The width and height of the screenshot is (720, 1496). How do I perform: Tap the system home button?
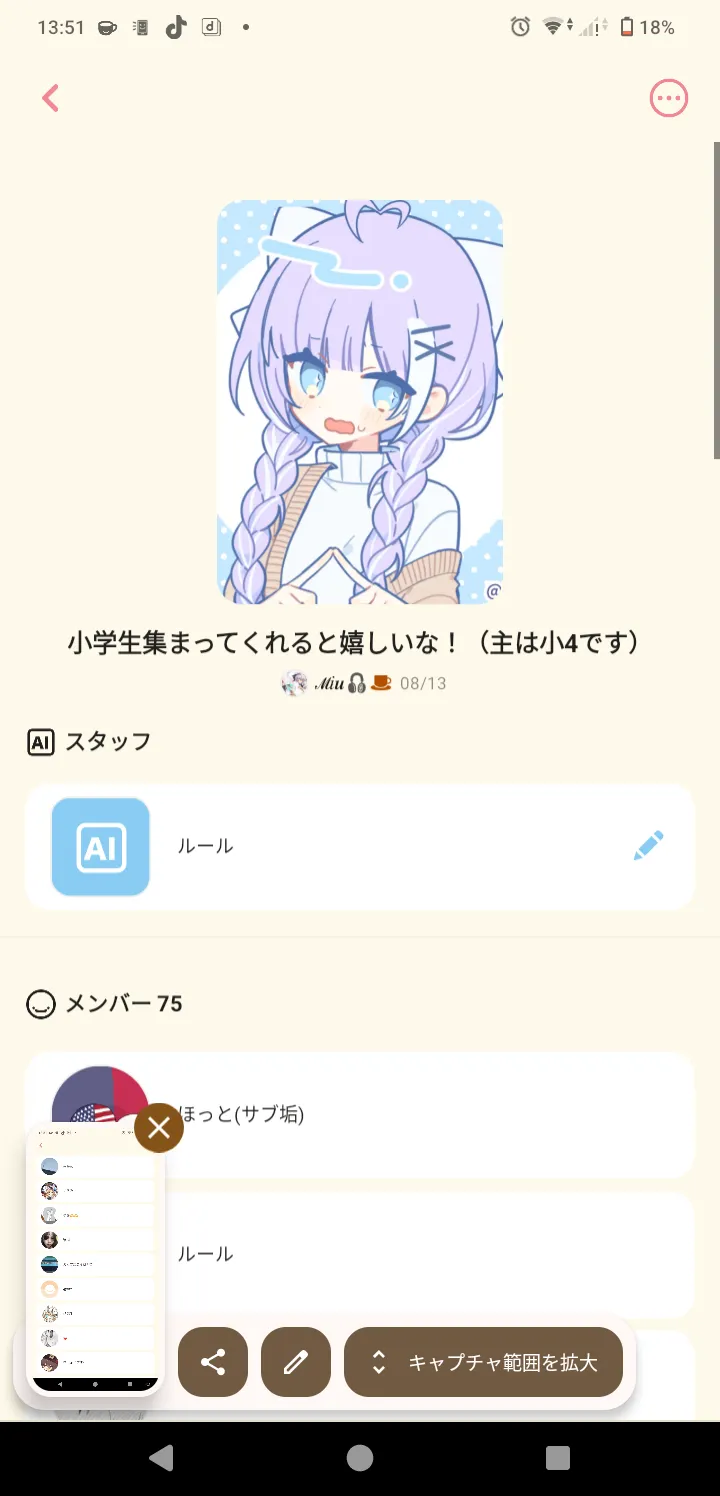[360, 1457]
